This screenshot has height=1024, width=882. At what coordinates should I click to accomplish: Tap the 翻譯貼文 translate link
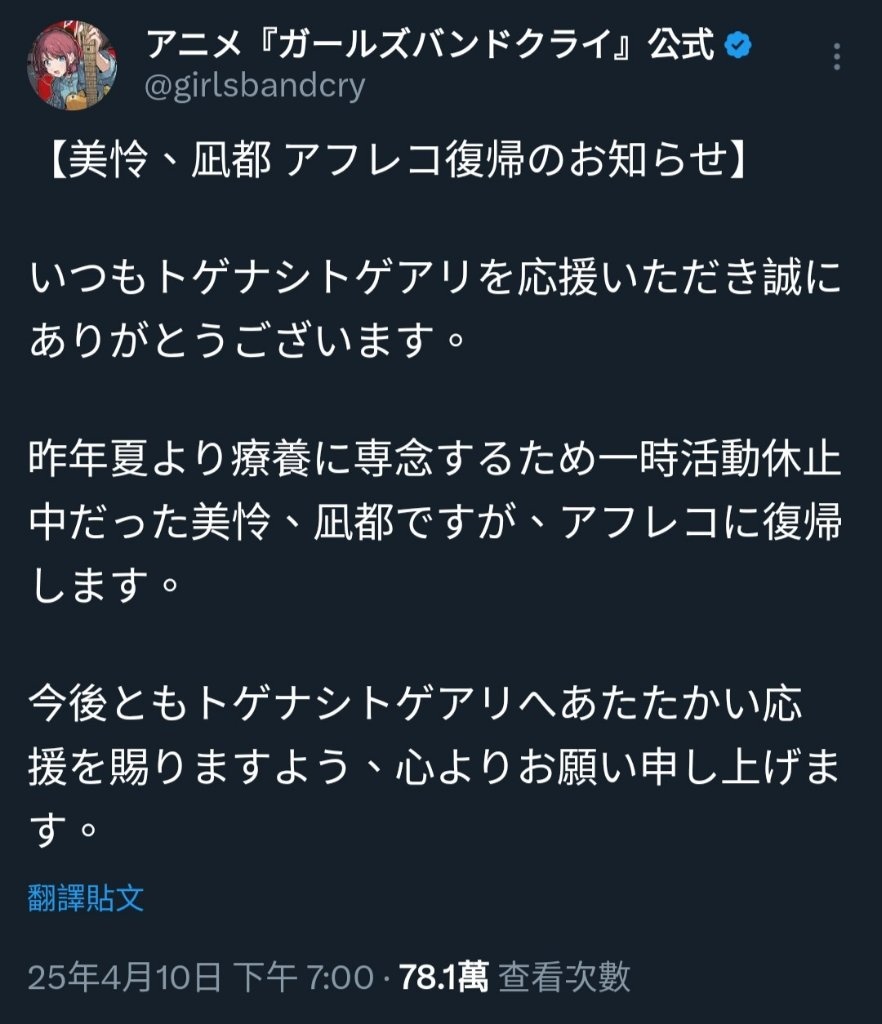tap(86, 898)
